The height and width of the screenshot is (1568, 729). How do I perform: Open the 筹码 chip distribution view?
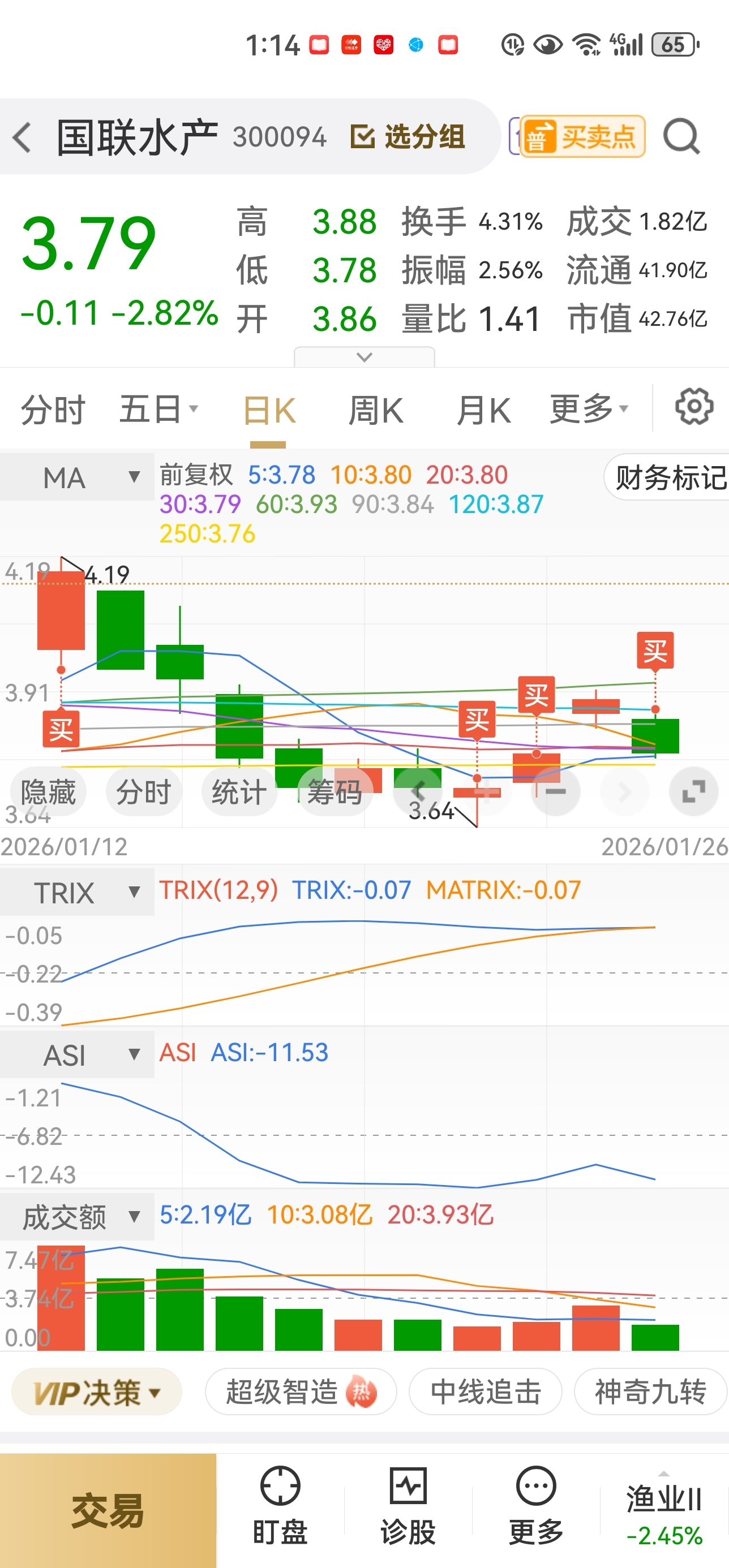point(335,792)
